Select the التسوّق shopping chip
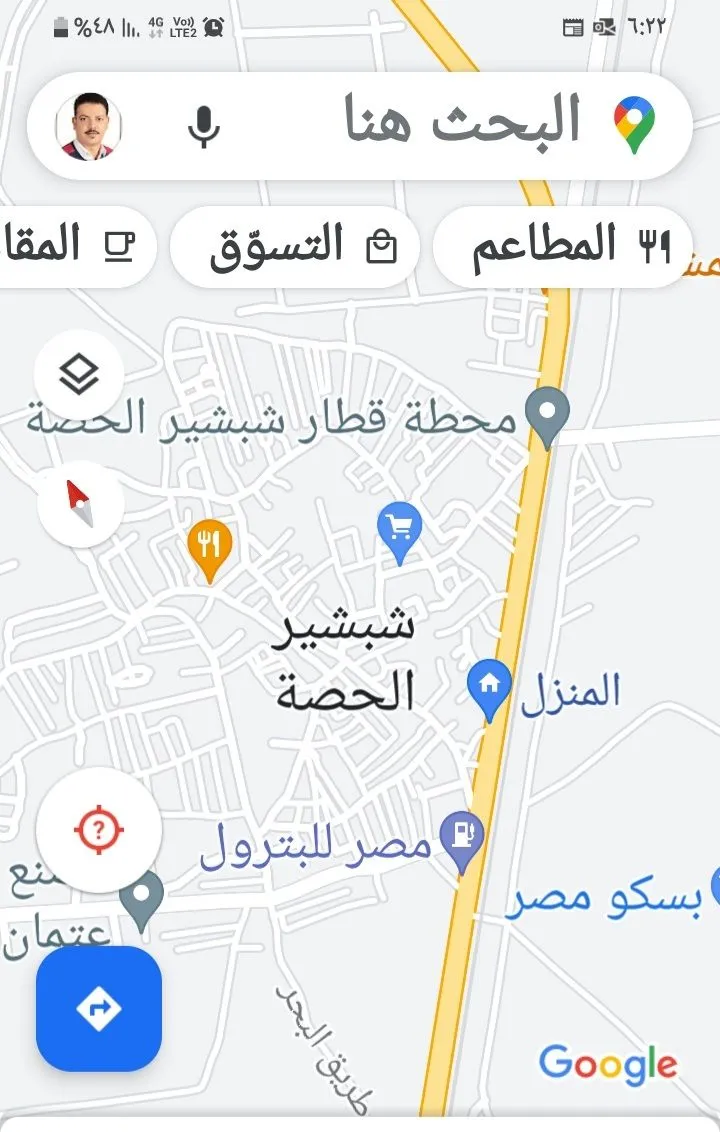720x1132 pixels. coord(295,246)
